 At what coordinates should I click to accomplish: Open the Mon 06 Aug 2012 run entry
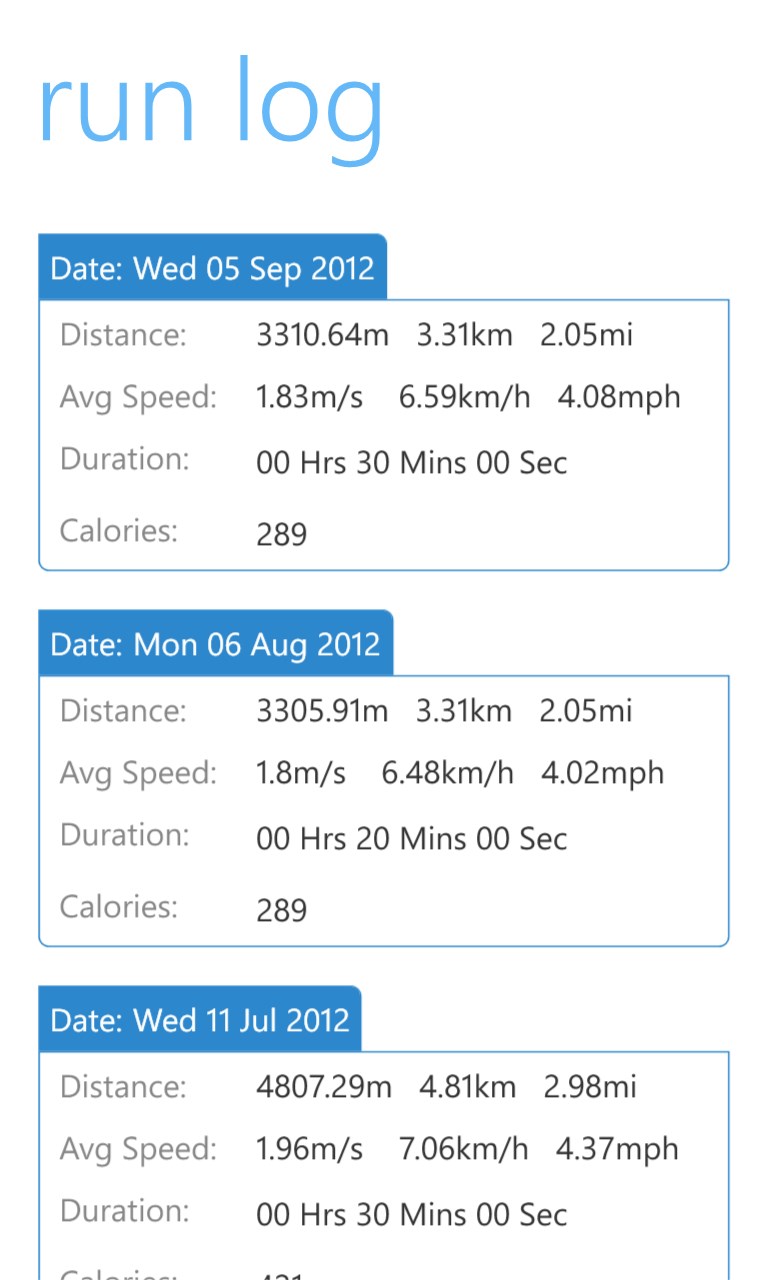point(212,644)
